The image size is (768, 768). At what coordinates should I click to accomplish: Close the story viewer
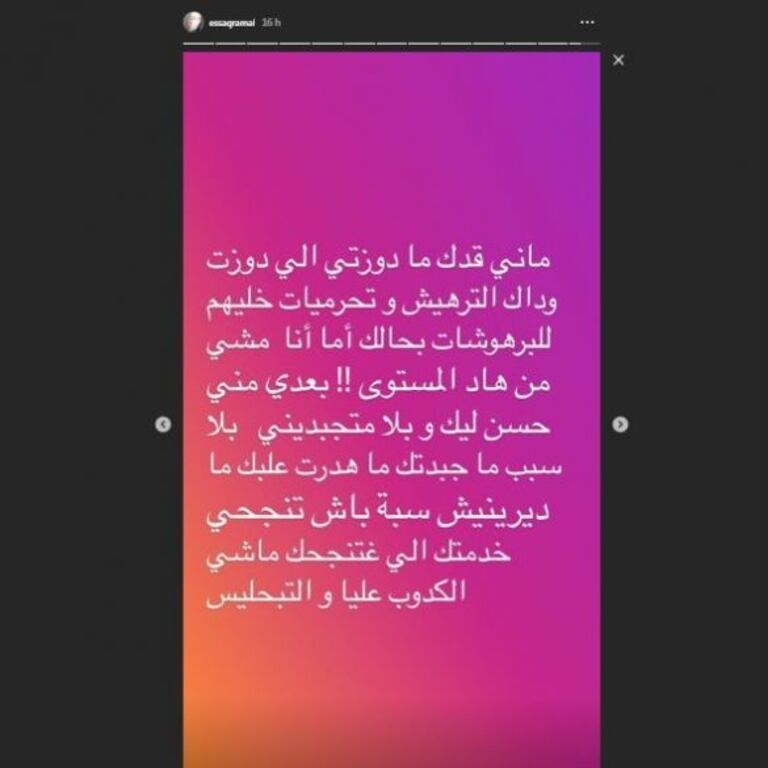pos(618,60)
